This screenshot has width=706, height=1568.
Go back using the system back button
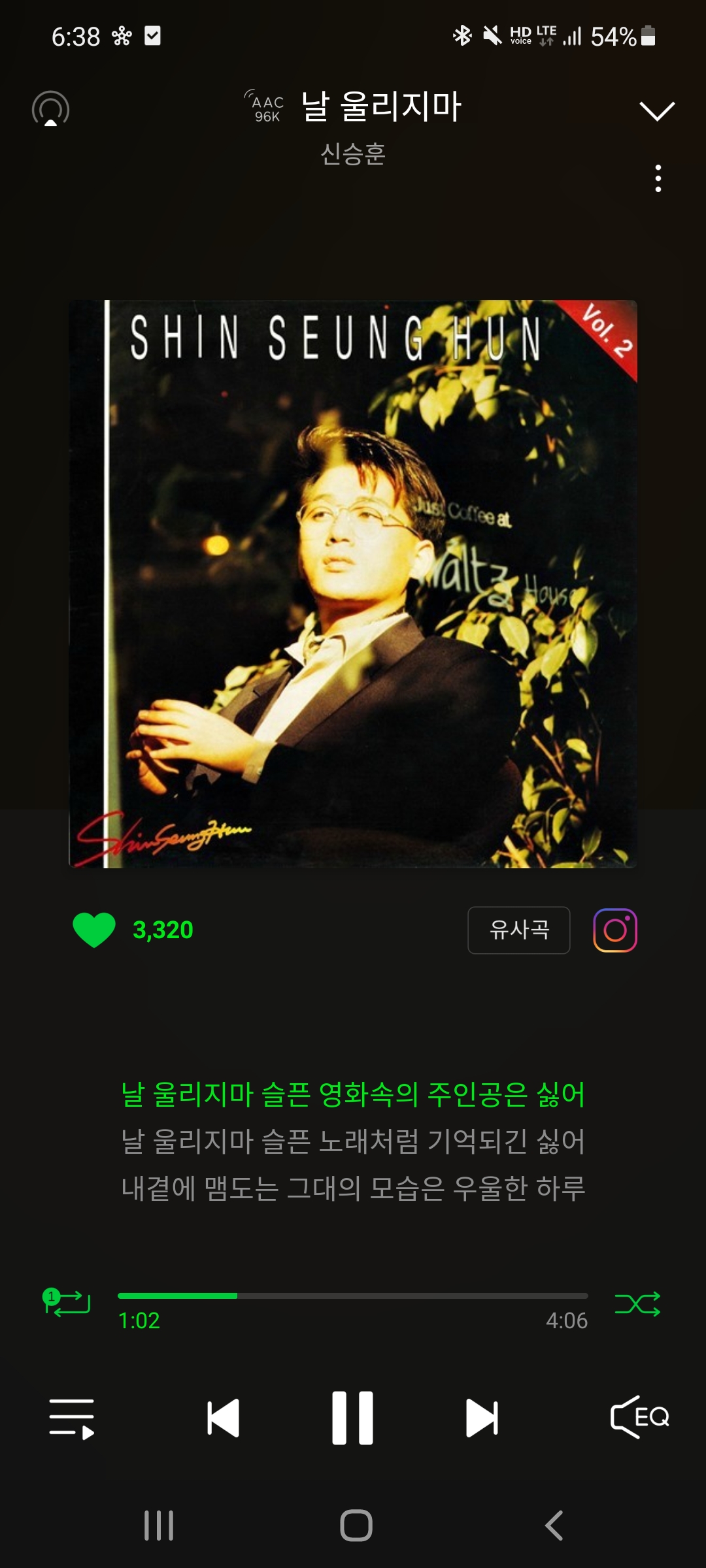point(554,1526)
